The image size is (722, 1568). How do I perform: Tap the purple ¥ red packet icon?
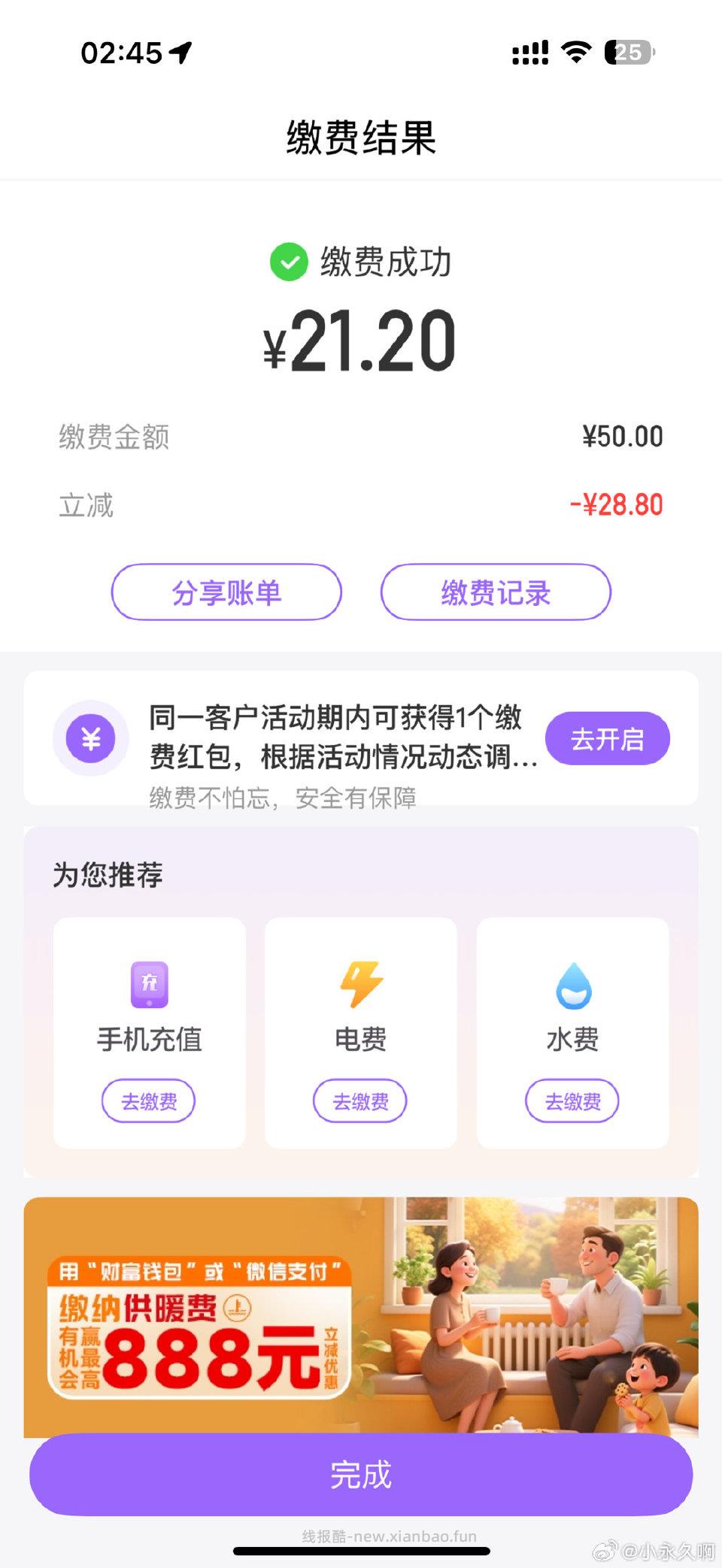tap(90, 739)
